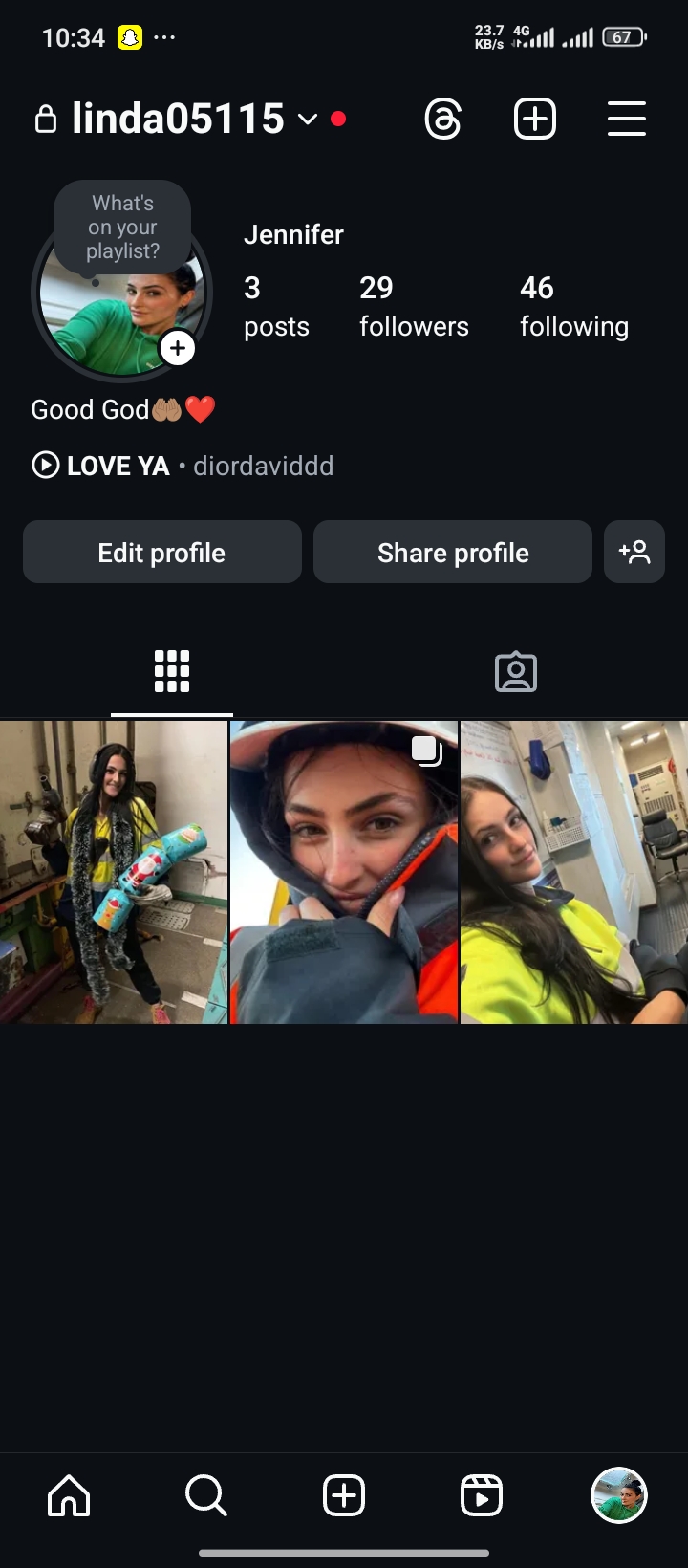Switch to the tagged photos tab
688x1568 pixels.
pyautogui.click(x=516, y=671)
